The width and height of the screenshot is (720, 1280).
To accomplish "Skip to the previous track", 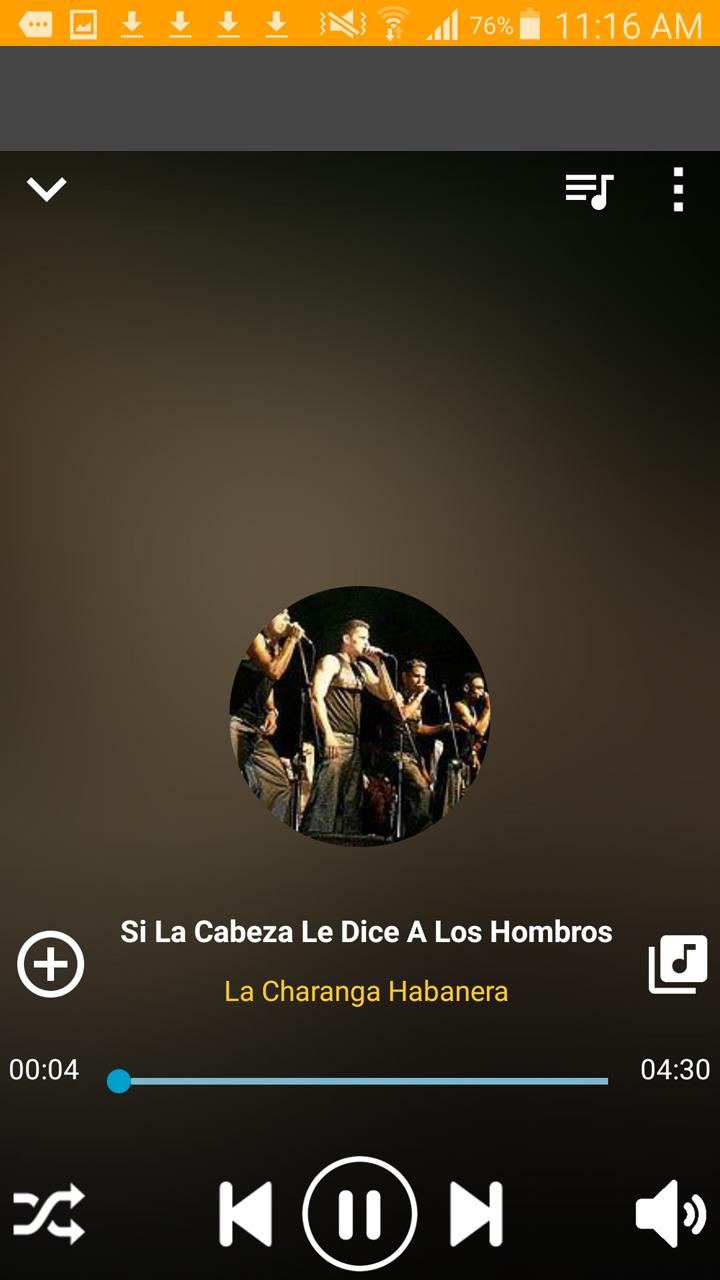I will 246,1214.
